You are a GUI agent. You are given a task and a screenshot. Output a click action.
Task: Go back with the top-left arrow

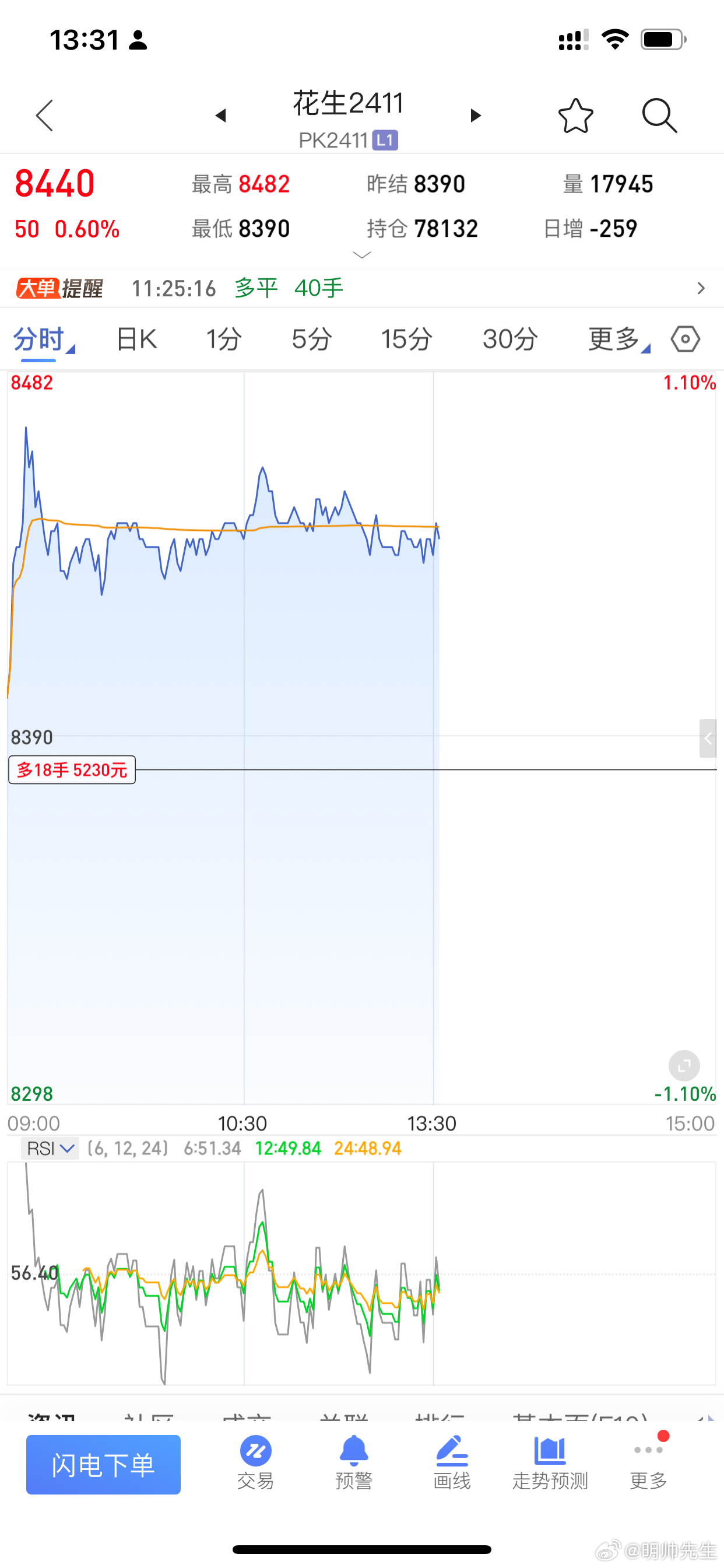(x=44, y=115)
